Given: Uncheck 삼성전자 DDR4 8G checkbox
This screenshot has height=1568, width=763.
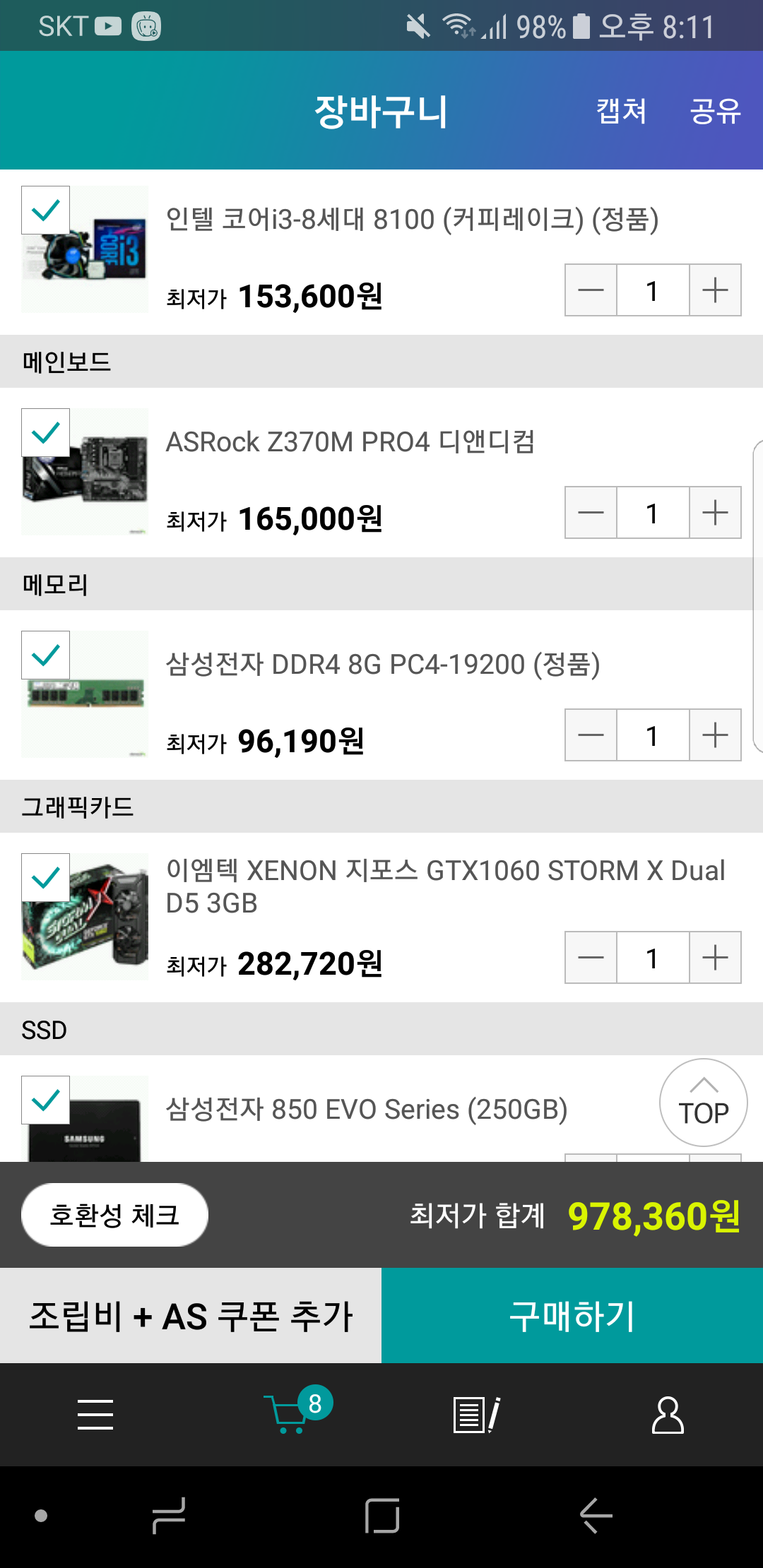Looking at the screenshot, I should click(x=46, y=655).
